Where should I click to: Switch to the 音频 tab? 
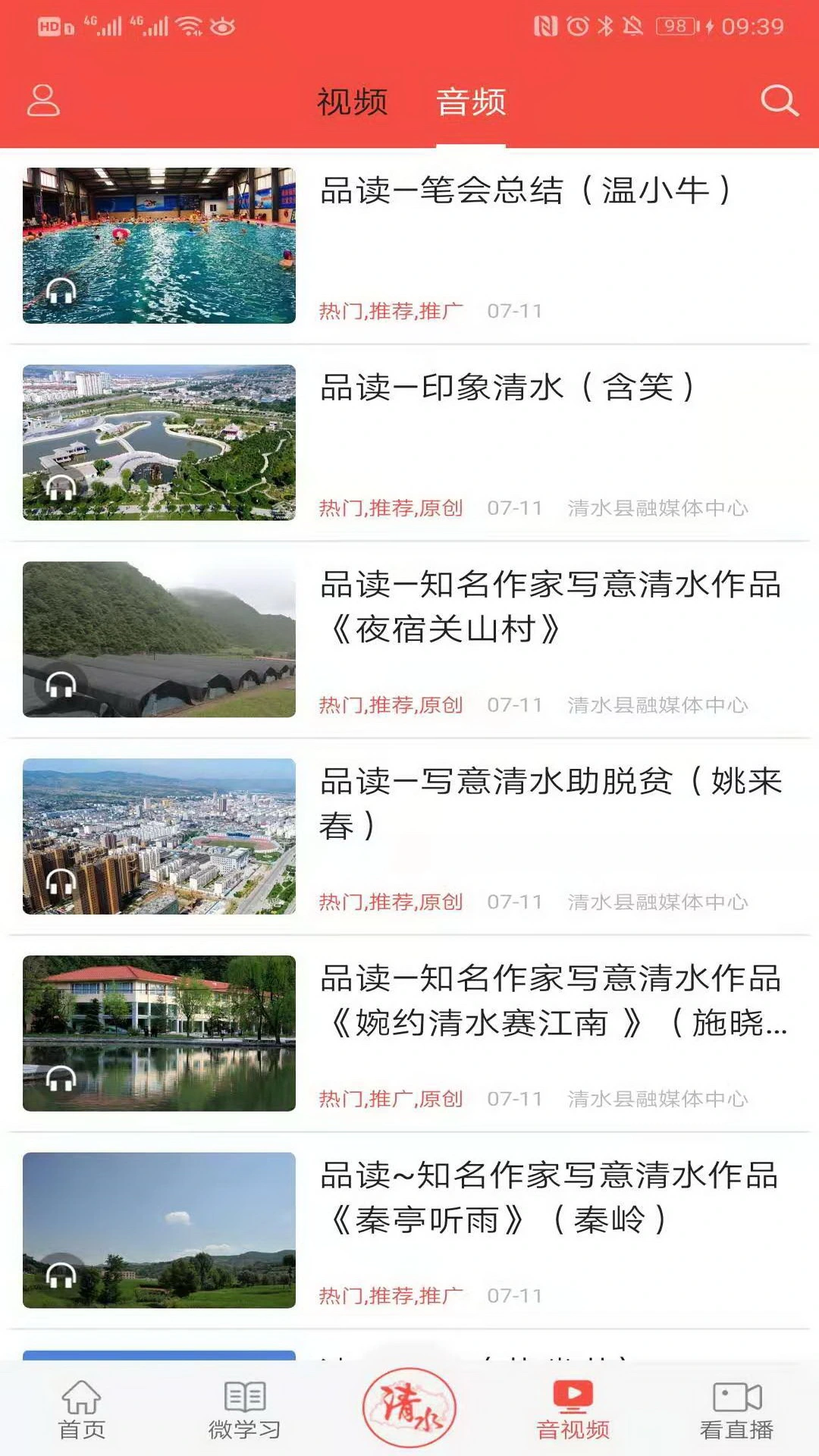(x=470, y=101)
